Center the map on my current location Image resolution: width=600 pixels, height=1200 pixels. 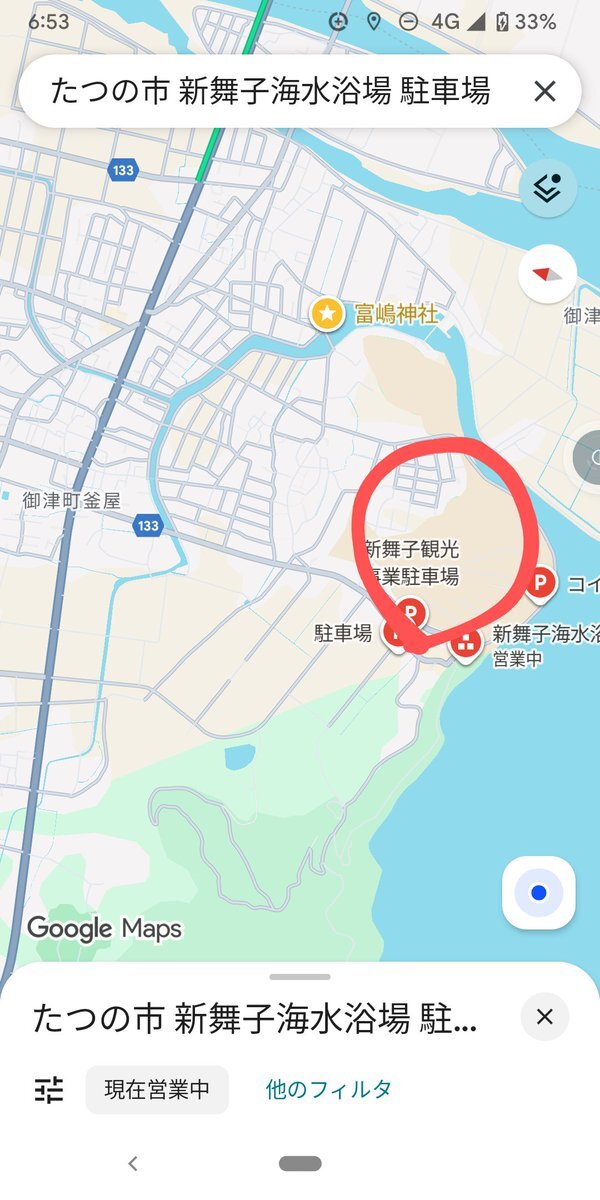539,892
